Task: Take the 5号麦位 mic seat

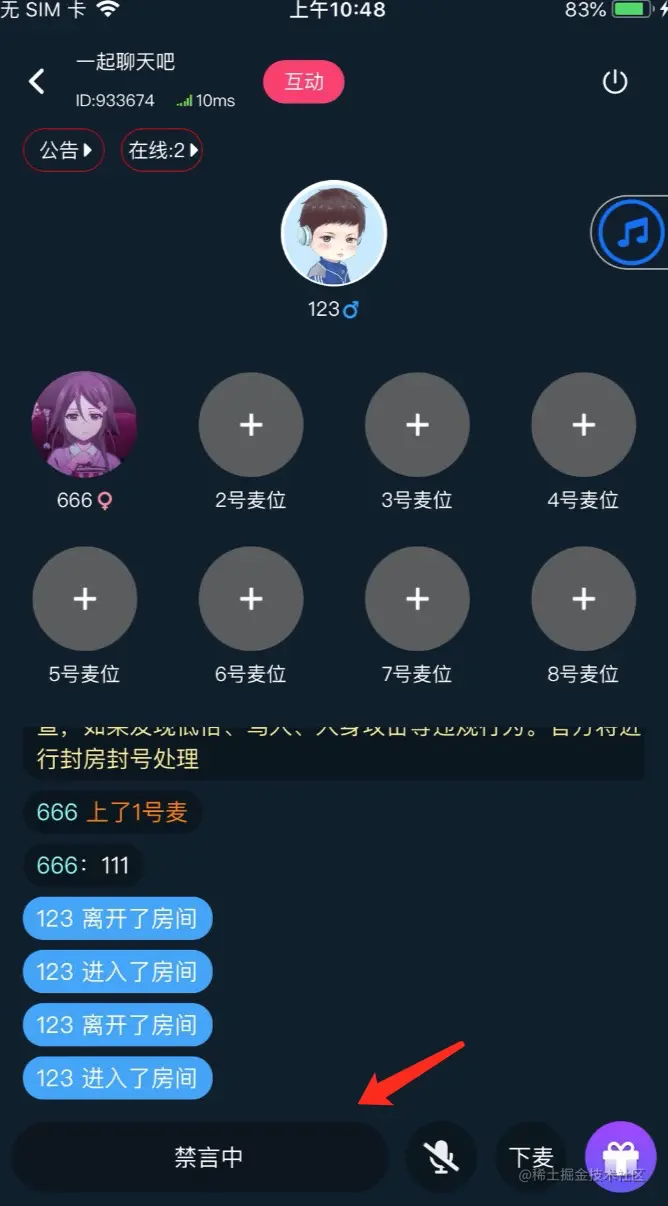Action: (85, 599)
